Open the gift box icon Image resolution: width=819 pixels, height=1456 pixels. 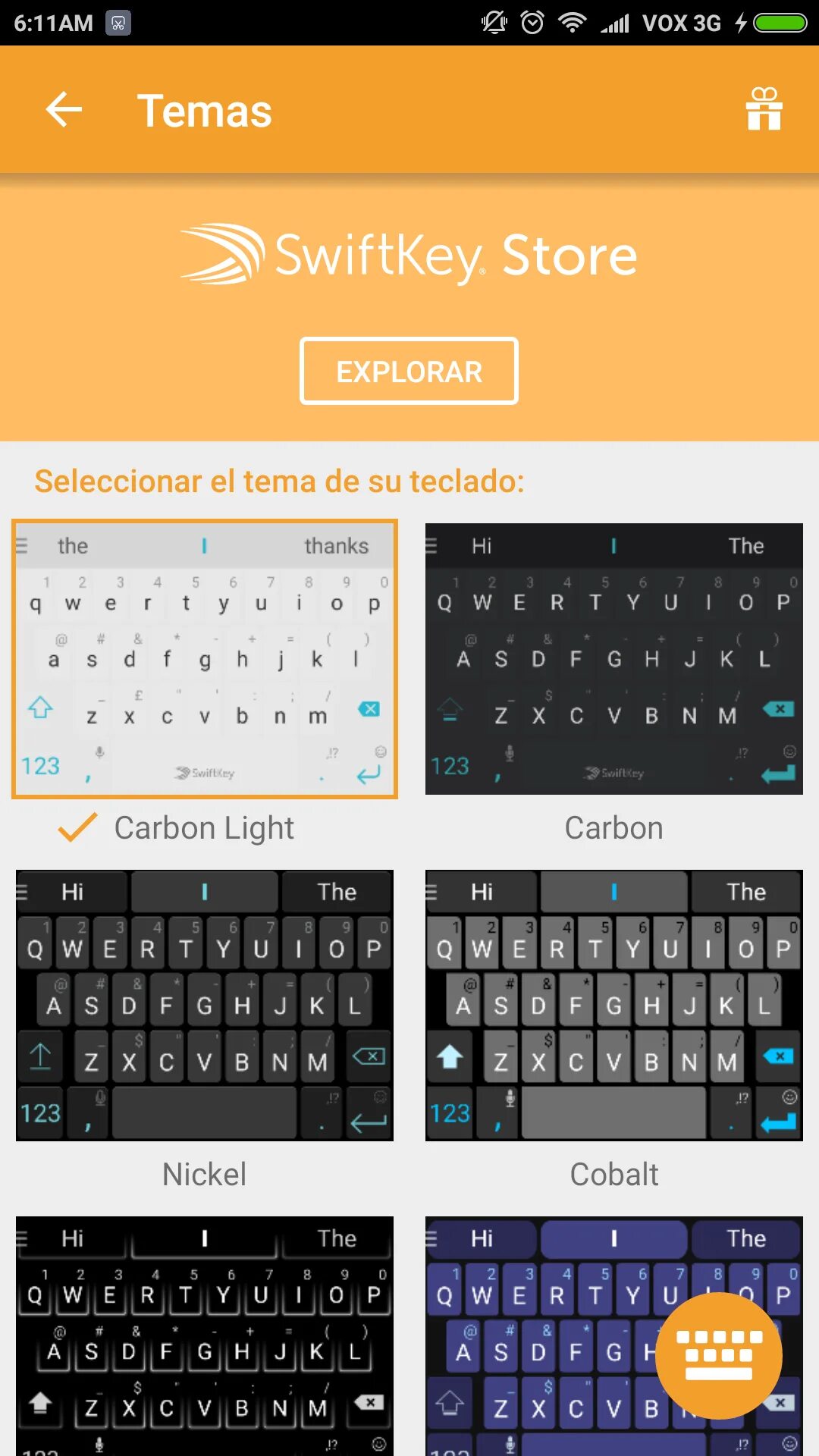764,110
